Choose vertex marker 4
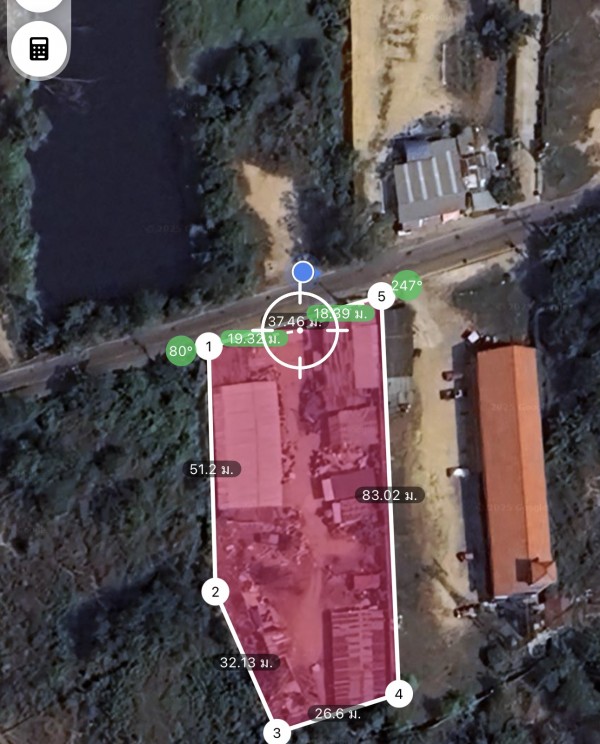The width and height of the screenshot is (600, 744). 398,693
